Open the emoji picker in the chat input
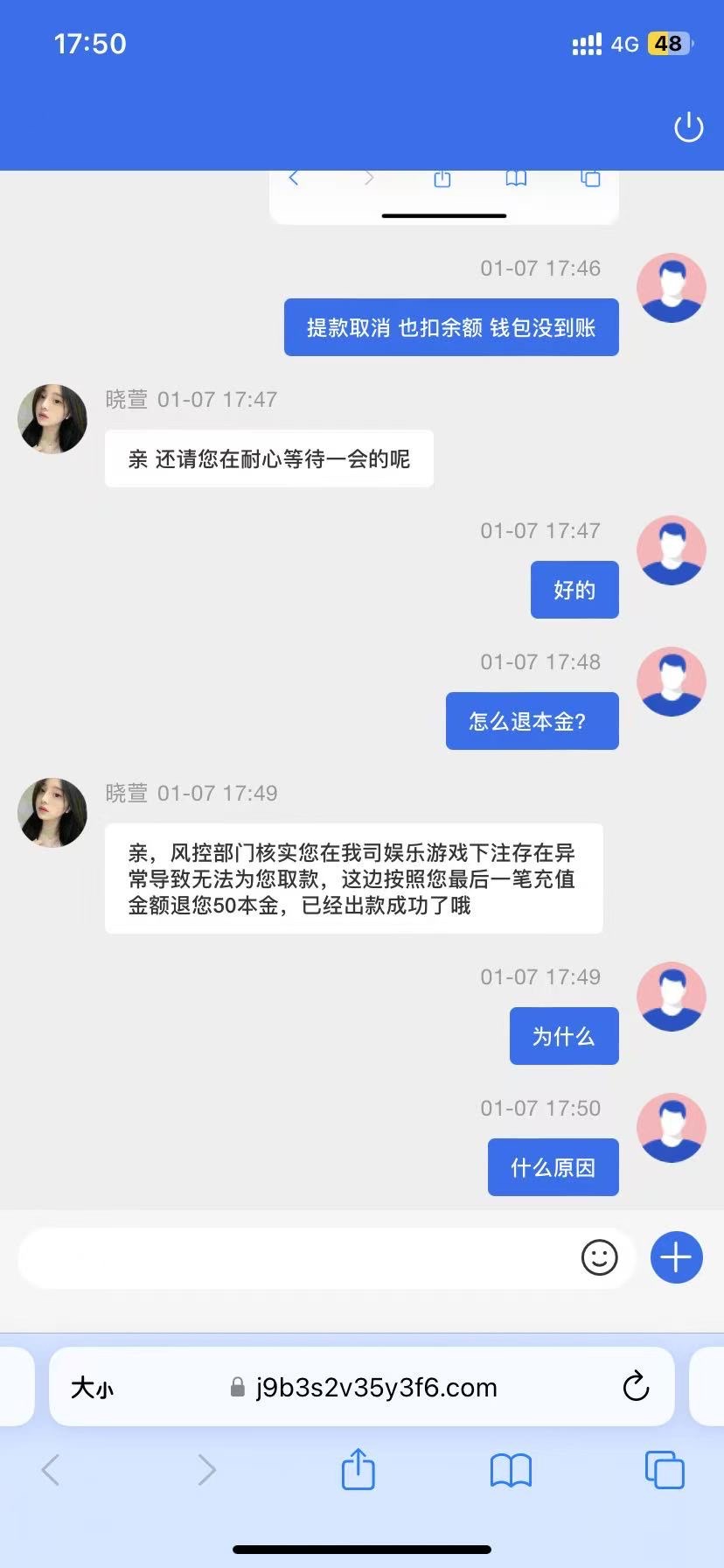724x1568 pixels. (x=599, y=1257)
